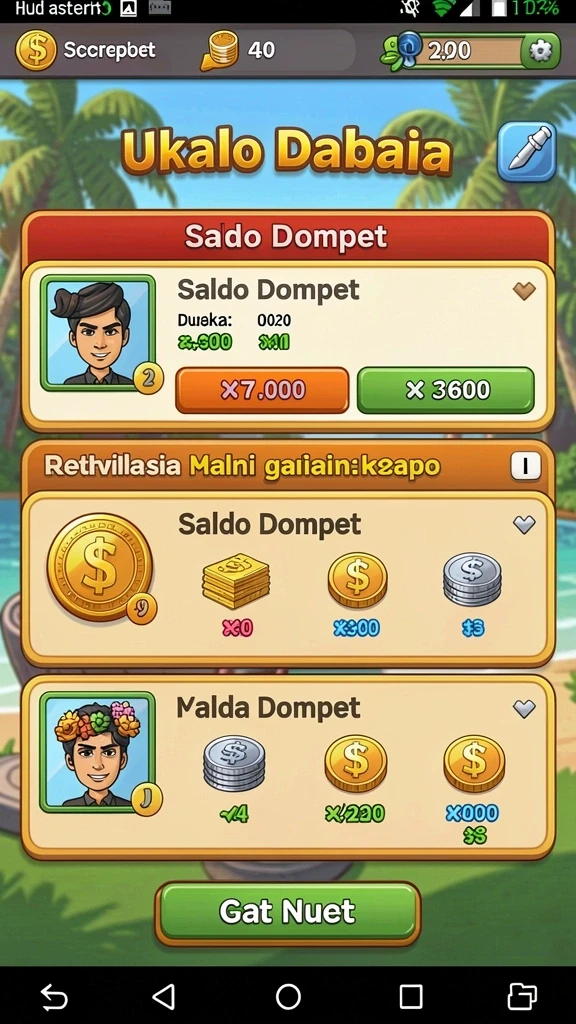Select the gold bars item marked ×0
Viewport: 576px width, 1024px height.
[x=236, y=594]
